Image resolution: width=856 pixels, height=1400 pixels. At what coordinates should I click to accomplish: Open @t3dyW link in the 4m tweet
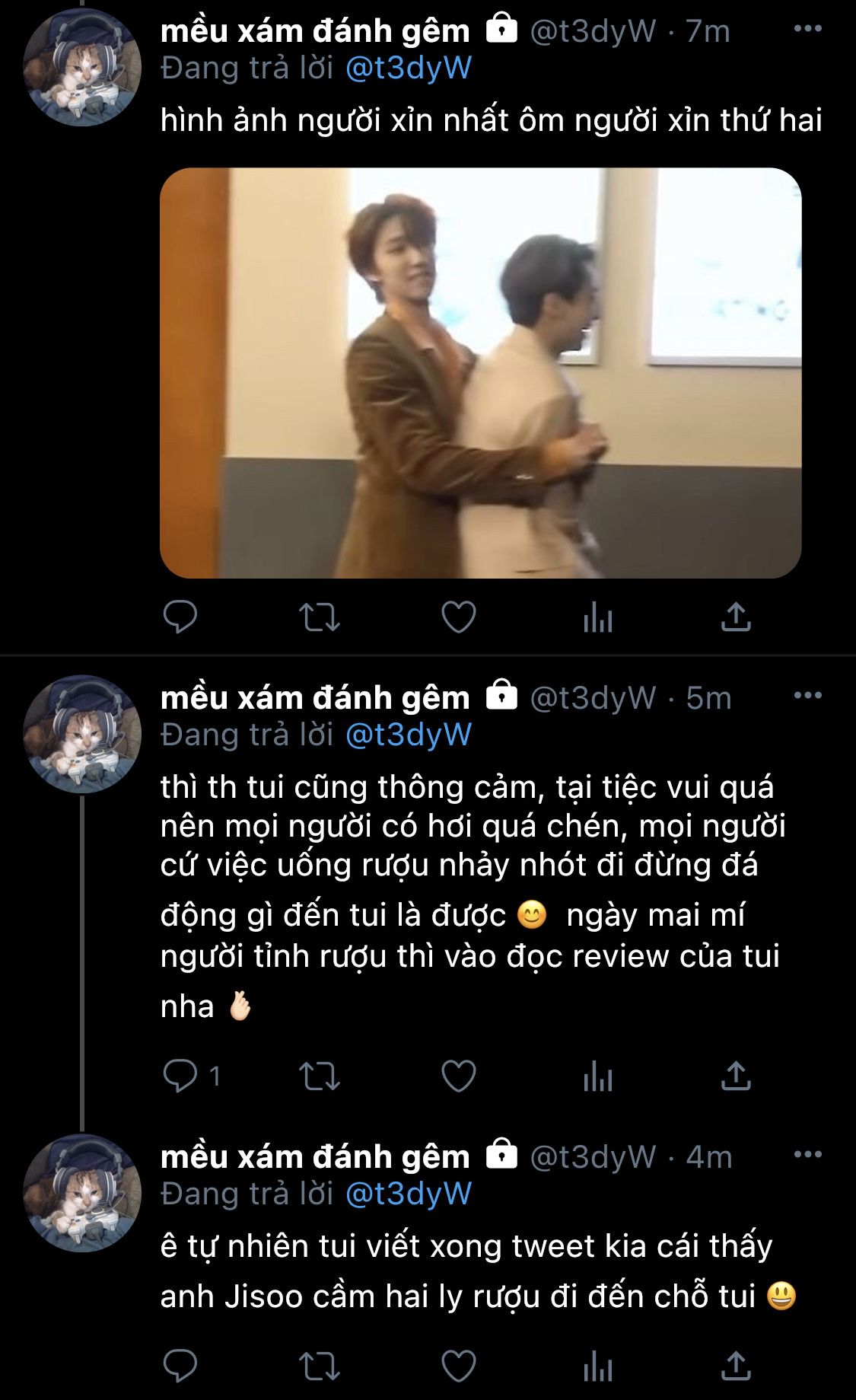(409, 1194)
